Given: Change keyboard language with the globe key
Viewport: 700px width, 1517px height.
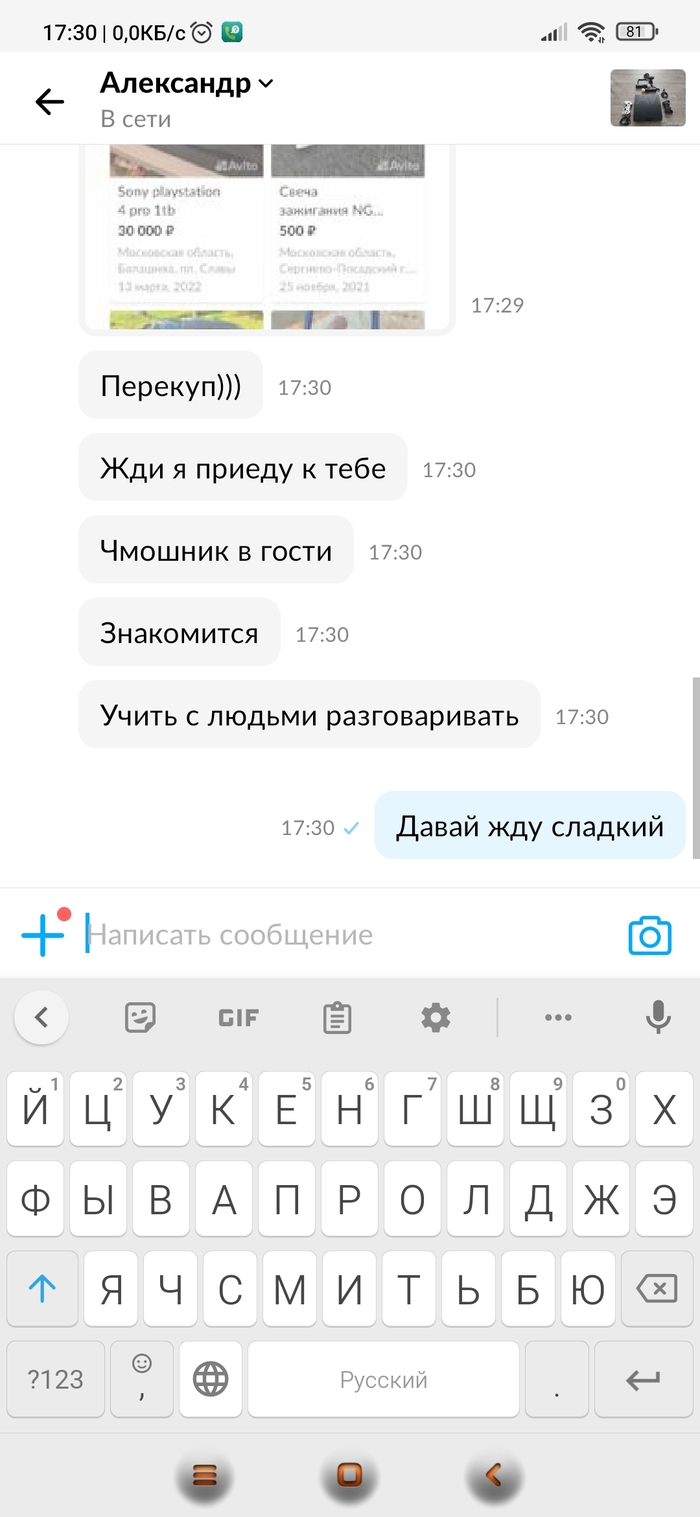Looking at the screenshot, I should 210,1380.
